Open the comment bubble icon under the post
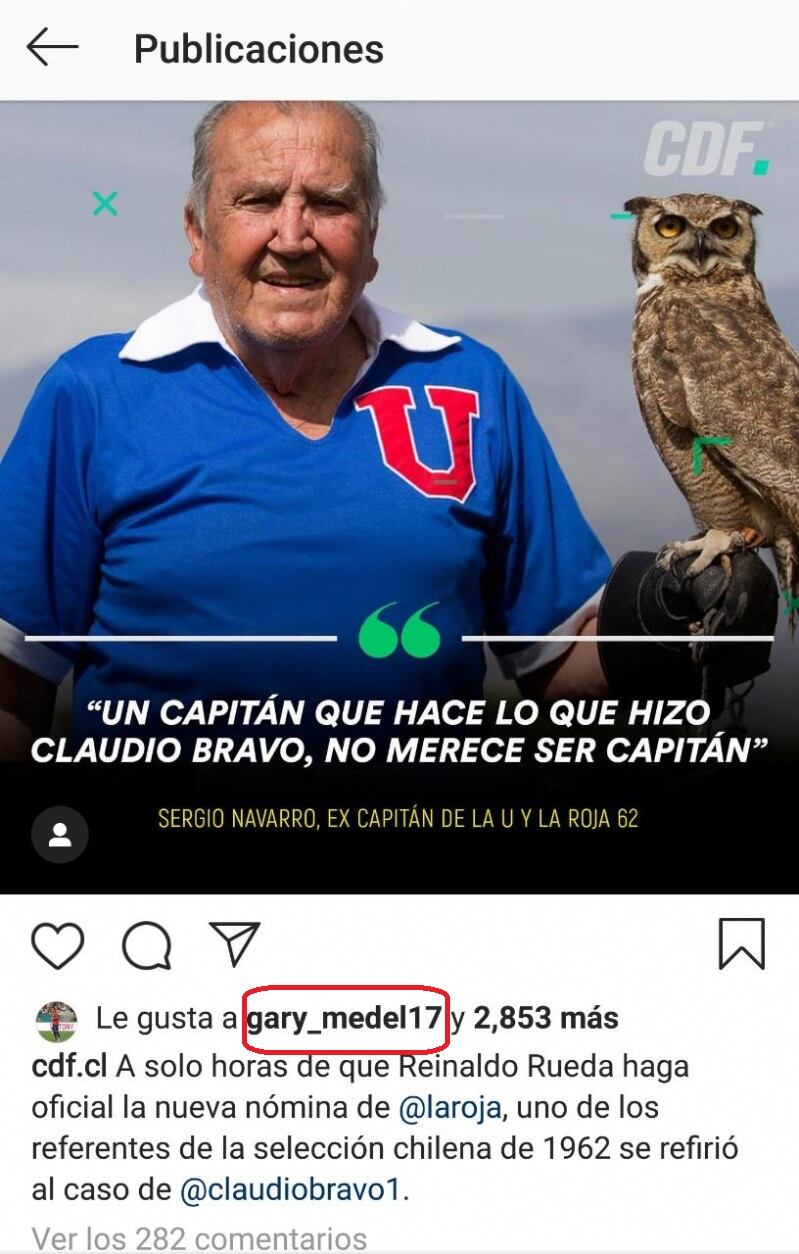Screen dimensions: 799x1254 pos(147,945)
